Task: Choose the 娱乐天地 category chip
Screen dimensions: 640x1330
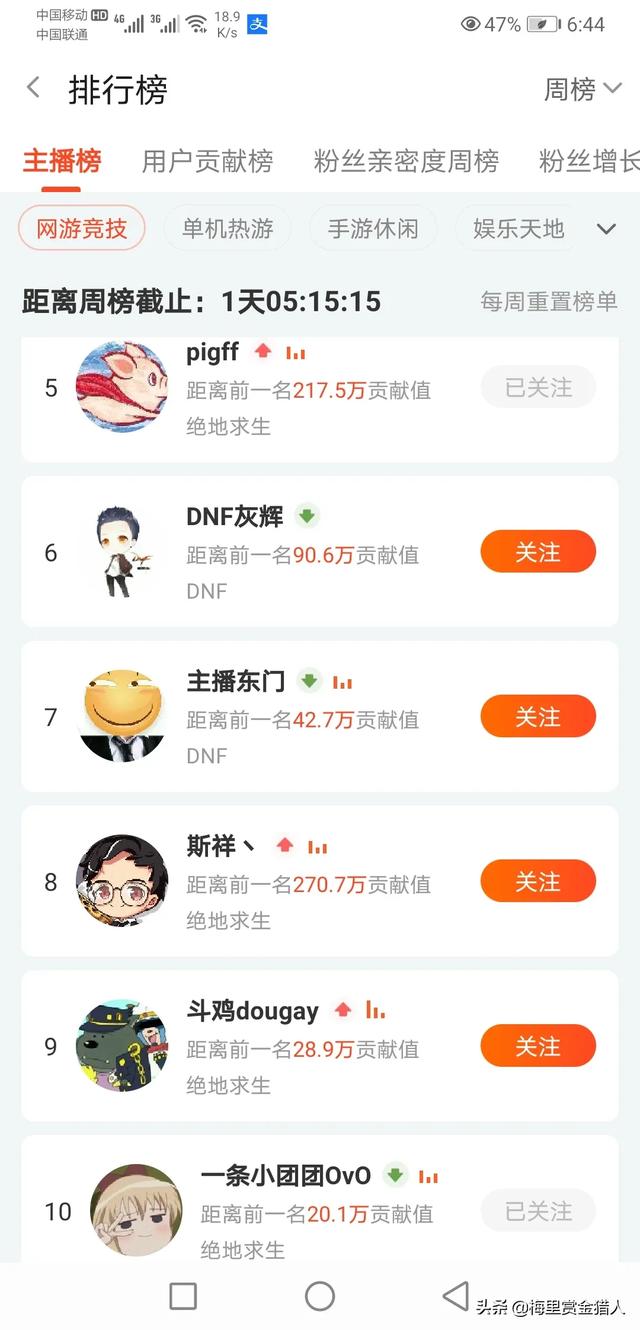Action: 518,229
